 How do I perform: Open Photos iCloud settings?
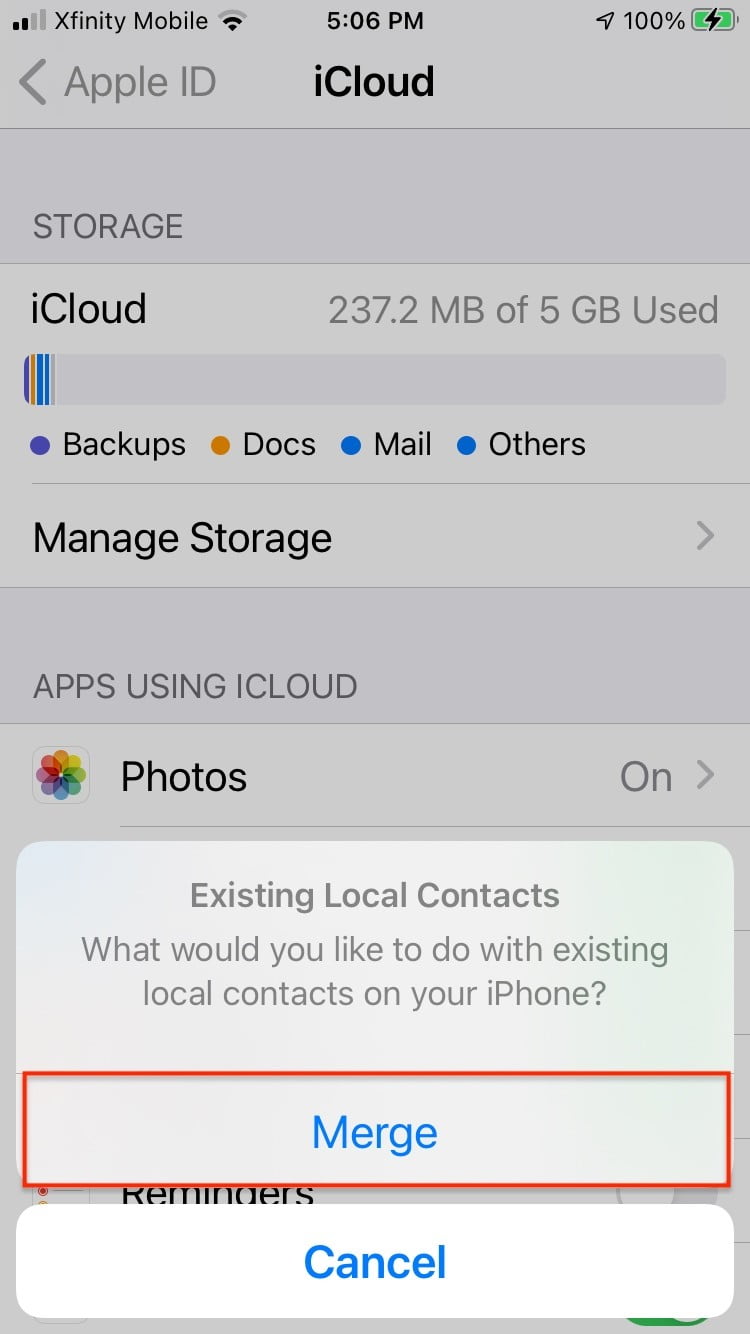pos(374,776)
